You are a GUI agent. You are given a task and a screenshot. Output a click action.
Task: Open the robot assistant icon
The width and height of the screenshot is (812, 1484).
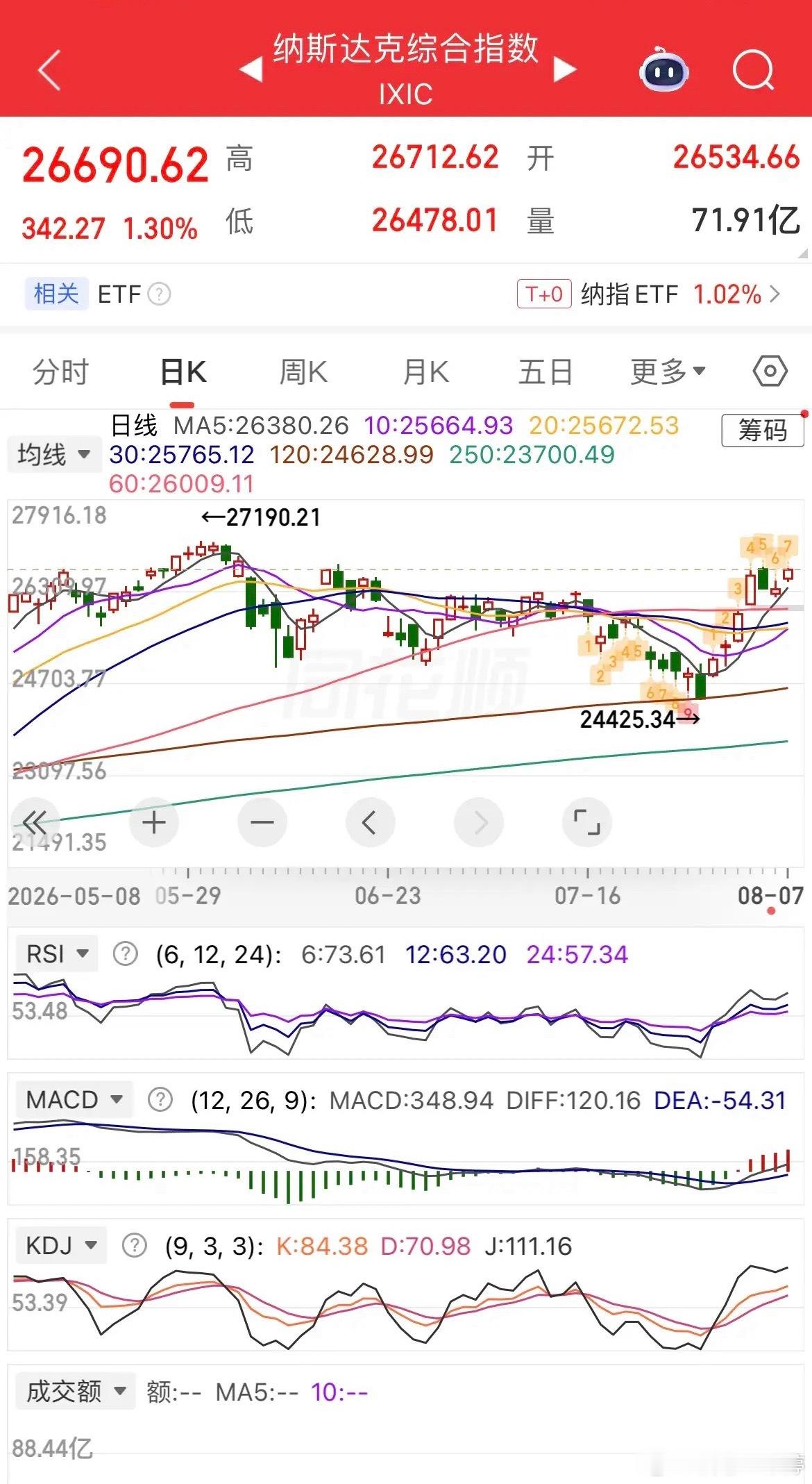(x=663, y=69)
